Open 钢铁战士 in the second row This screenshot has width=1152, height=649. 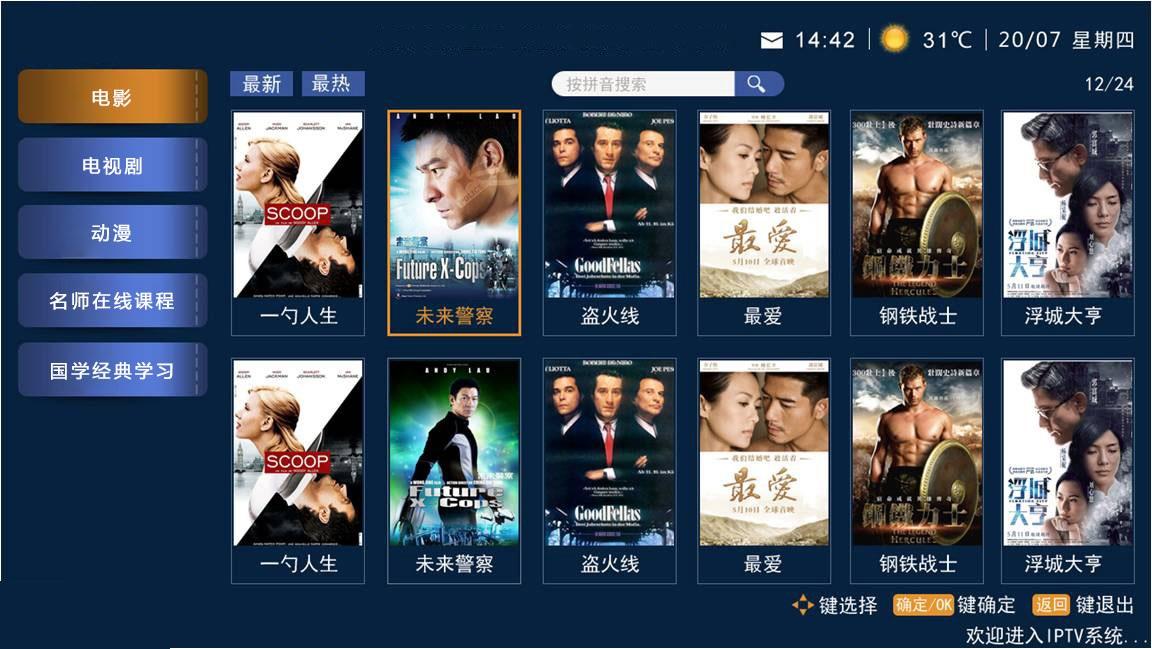917,470
